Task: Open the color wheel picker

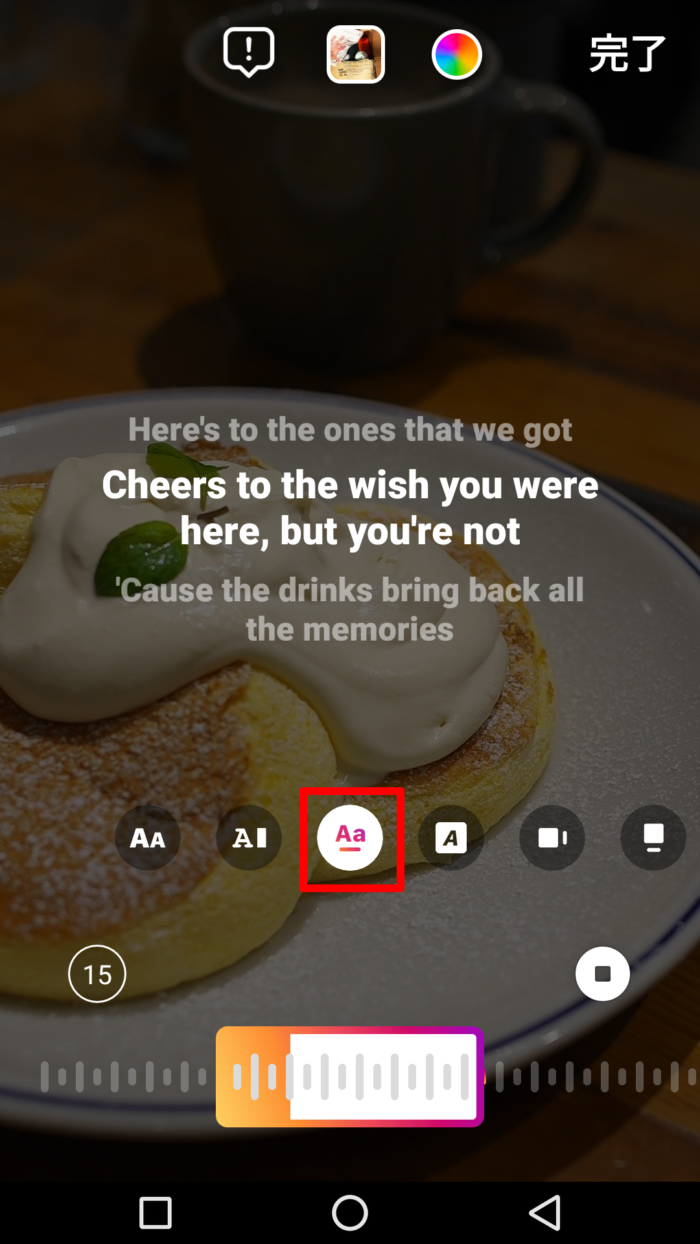Action: (456, 54)
